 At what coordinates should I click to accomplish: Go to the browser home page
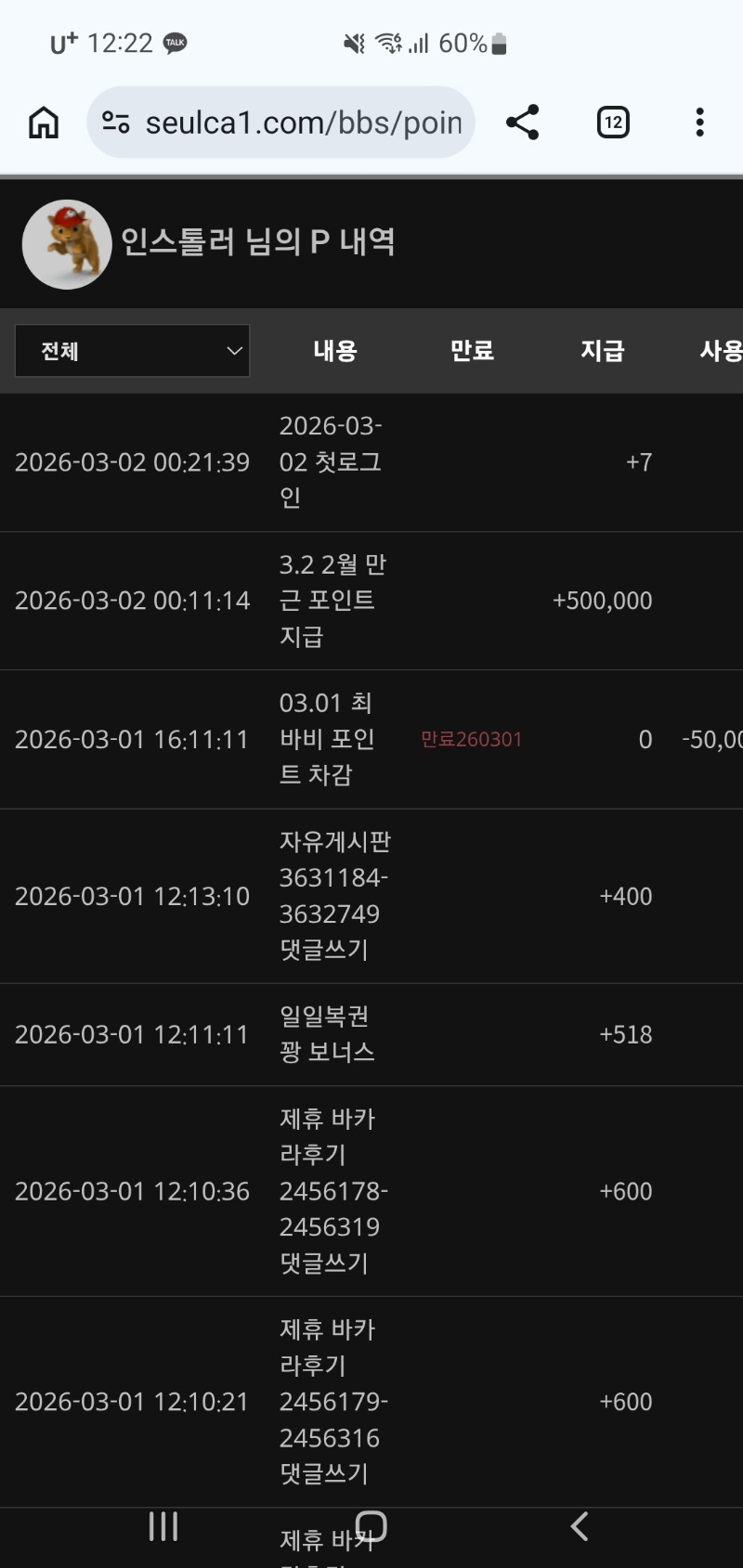(x=44, y=123)
